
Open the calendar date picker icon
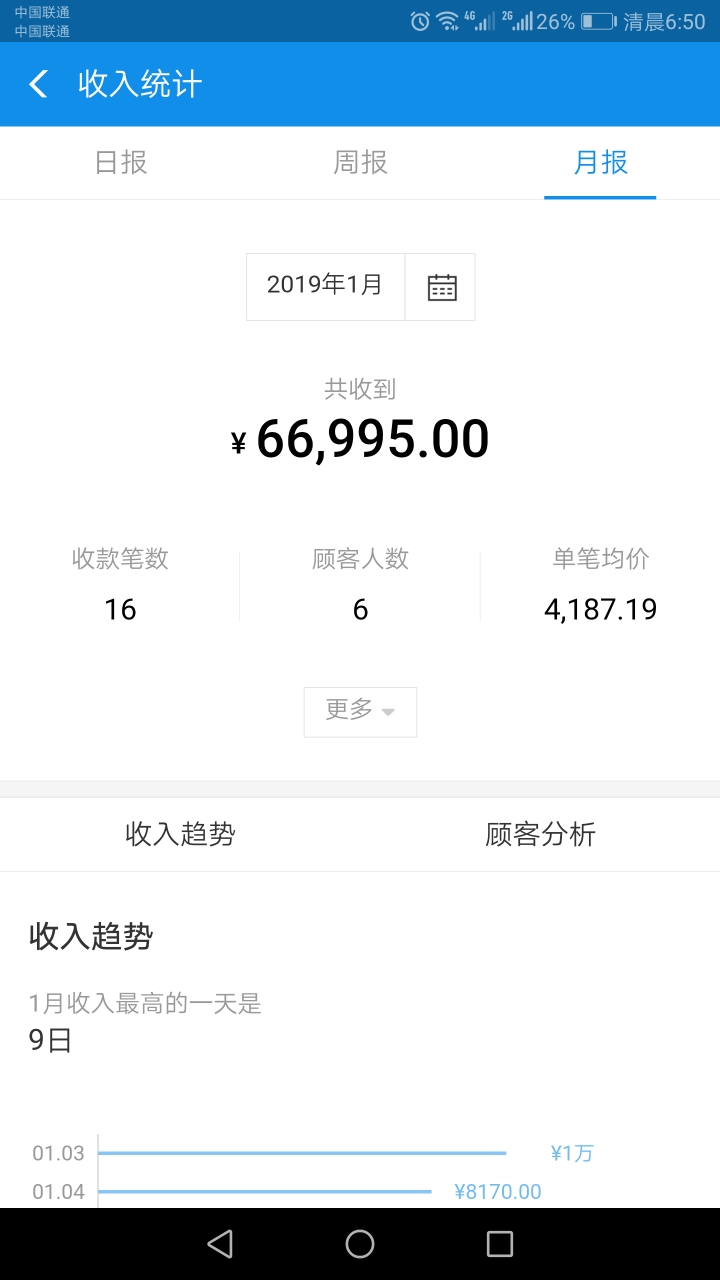click(441, 287)
